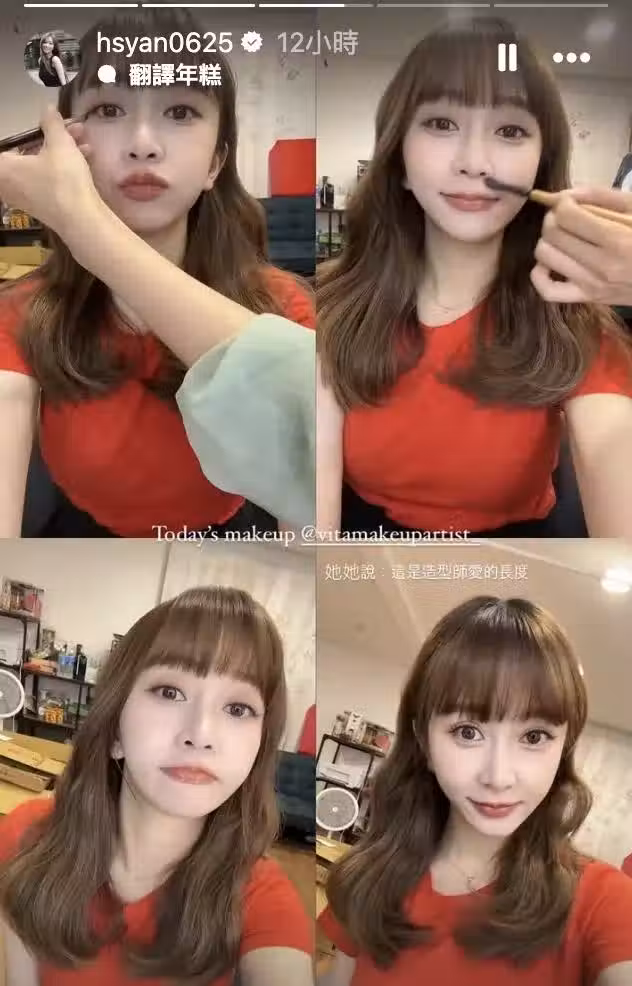This screenshot has width=632, height=986.
Task: Open the three-dot more options menu
Action: pos(572,58)
